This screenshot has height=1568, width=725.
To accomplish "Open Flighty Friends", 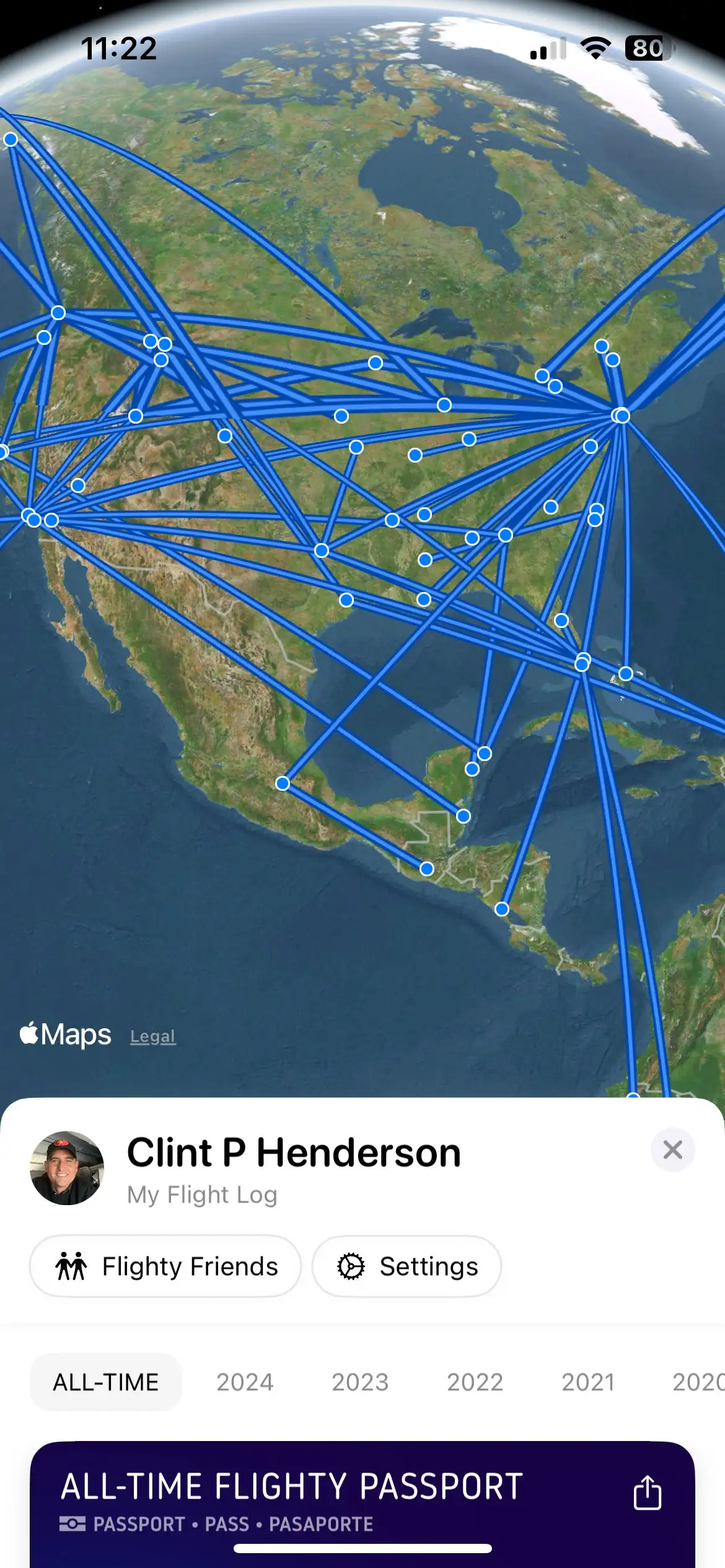I will pos(165,1266).
